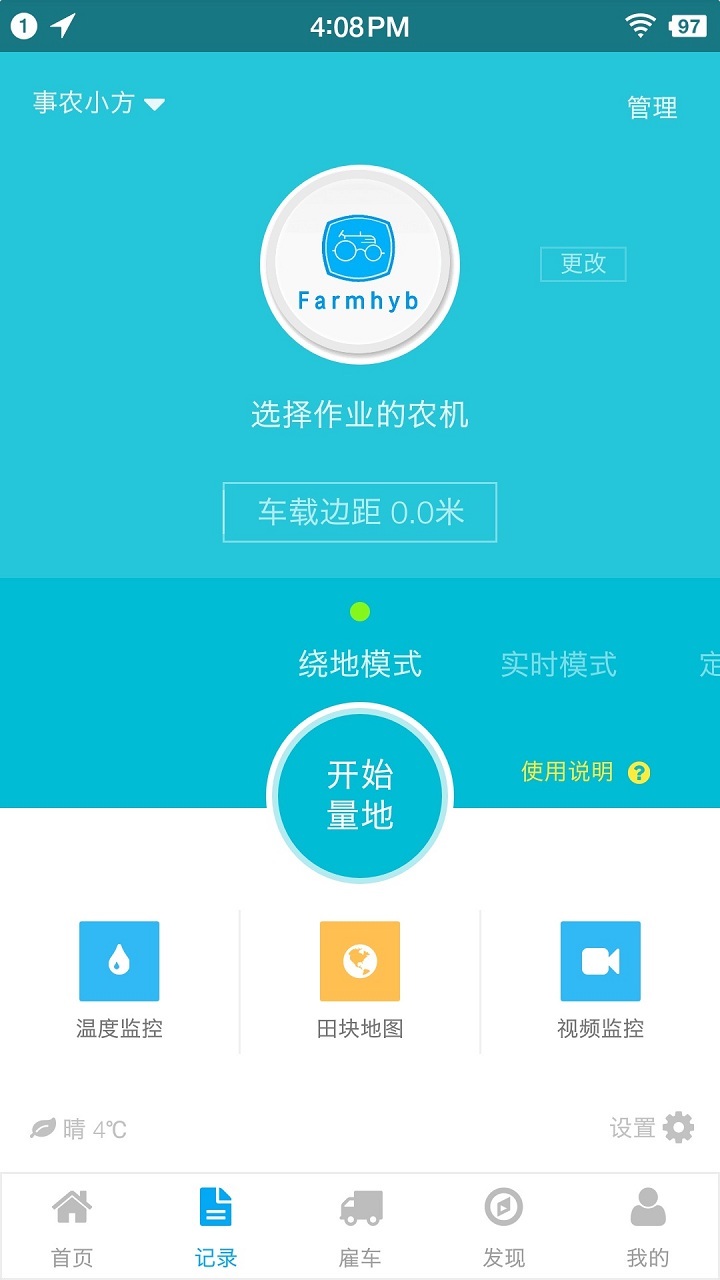Tap the question mark beside 使用说明
The image size is (720, 1280).
[637, 773]
